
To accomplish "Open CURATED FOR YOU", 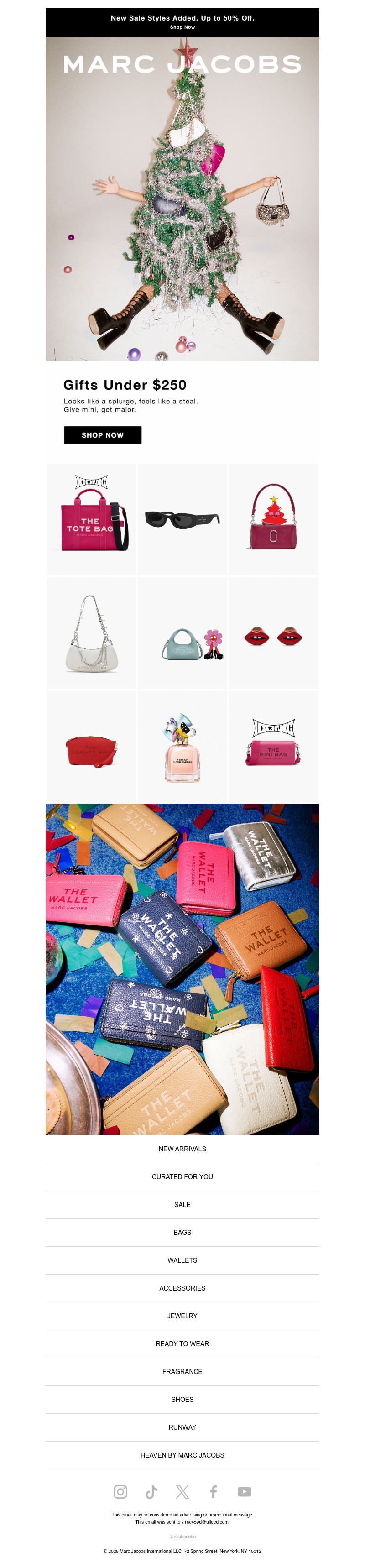I will pyautogui.click(x=182, y=1176).
